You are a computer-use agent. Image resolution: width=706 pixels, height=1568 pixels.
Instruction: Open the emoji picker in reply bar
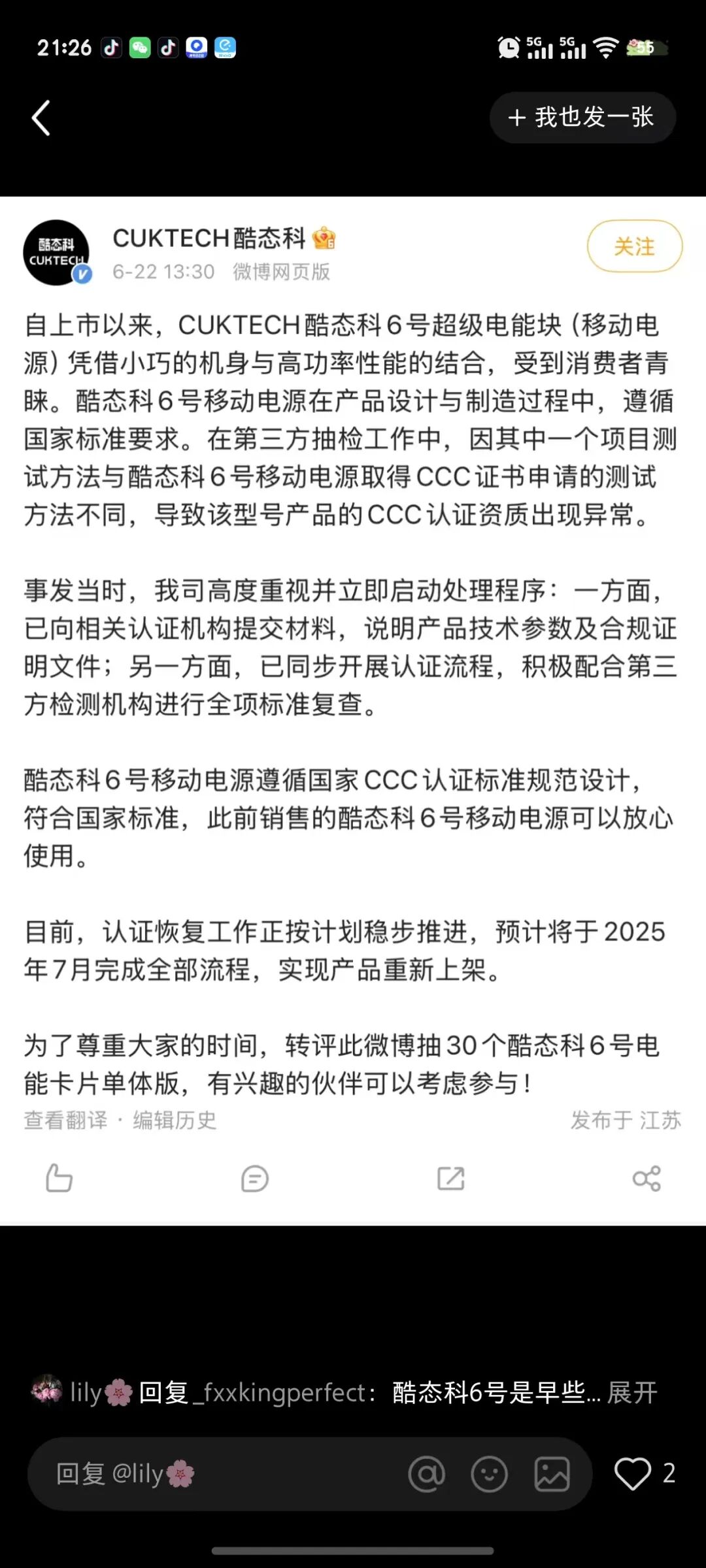point(490,1474)
